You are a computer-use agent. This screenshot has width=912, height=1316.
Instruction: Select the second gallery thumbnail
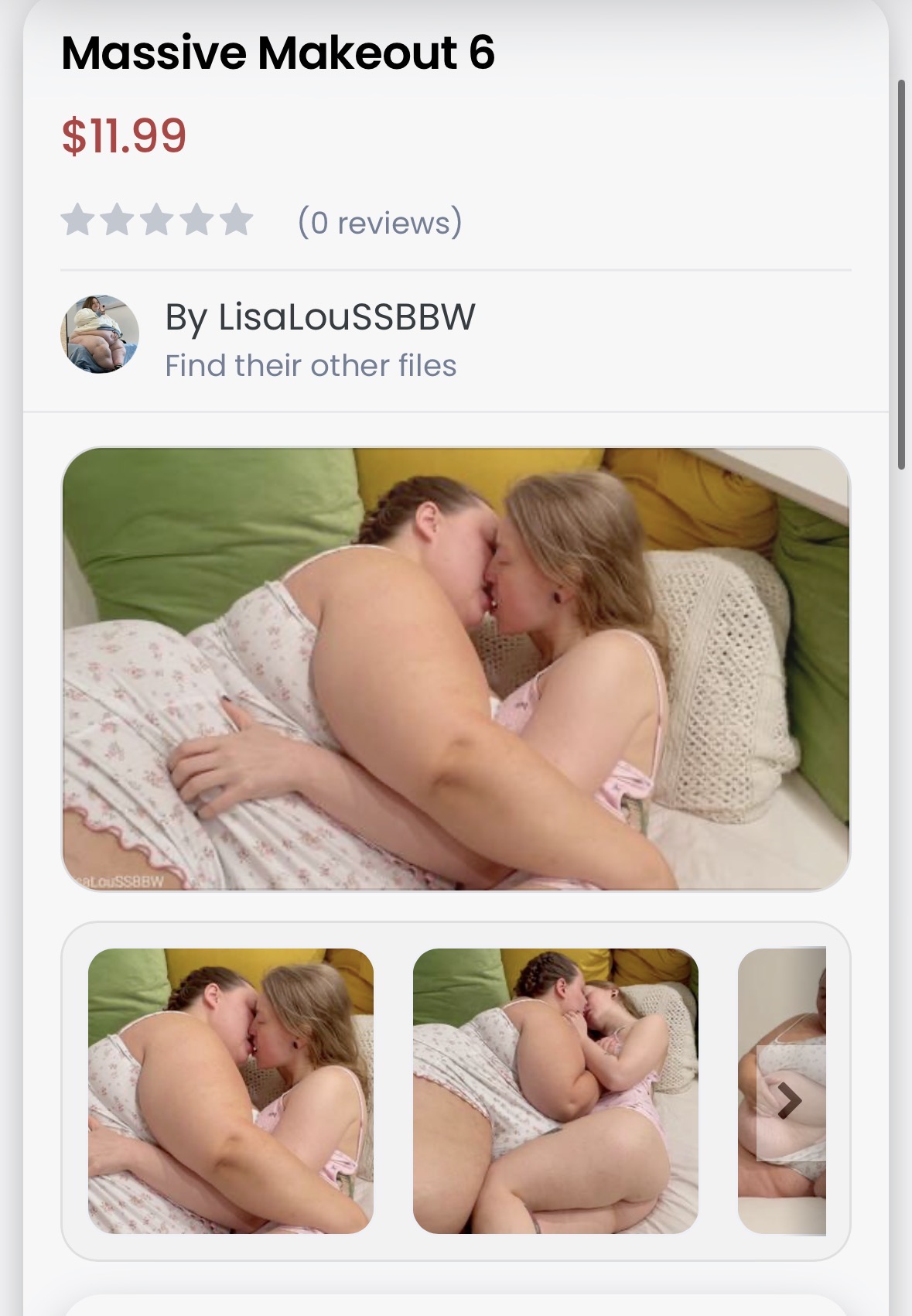555,1091
